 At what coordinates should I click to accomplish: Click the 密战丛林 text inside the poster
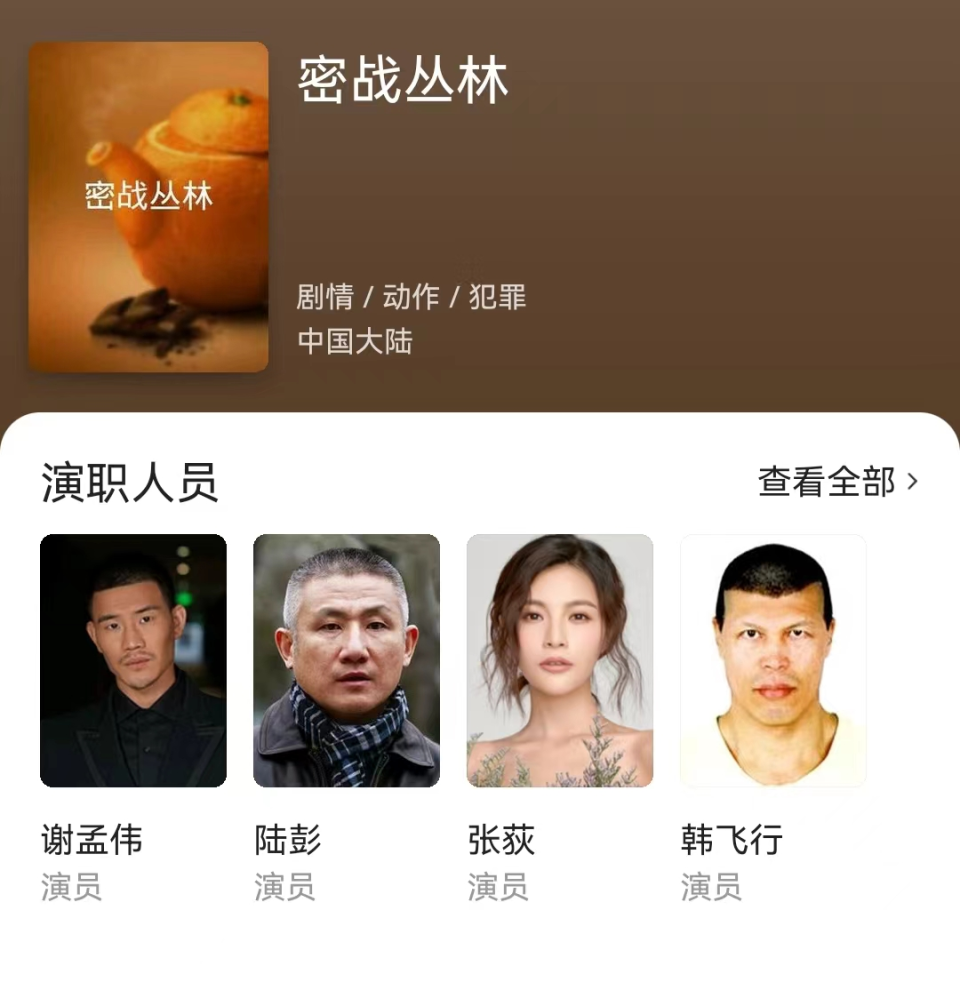pos(147,196)
